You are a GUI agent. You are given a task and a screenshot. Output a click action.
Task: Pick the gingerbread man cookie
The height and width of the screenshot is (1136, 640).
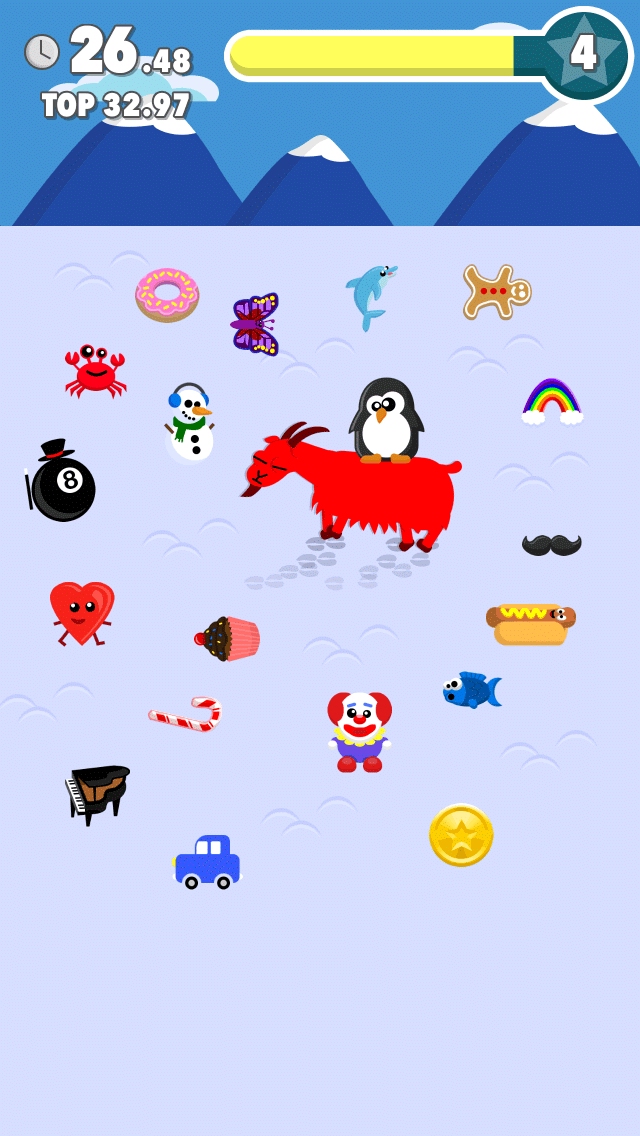tap(496, 292)
